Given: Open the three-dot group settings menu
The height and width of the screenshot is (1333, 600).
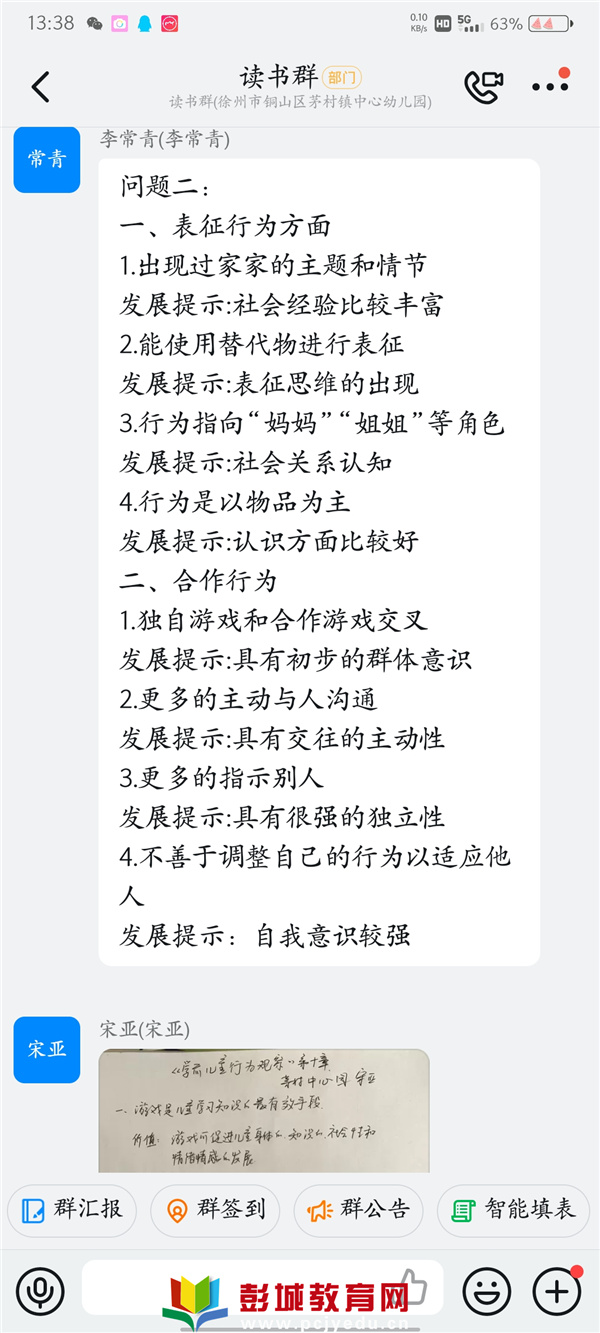Looking at the screenshot, I should point(551,86).
